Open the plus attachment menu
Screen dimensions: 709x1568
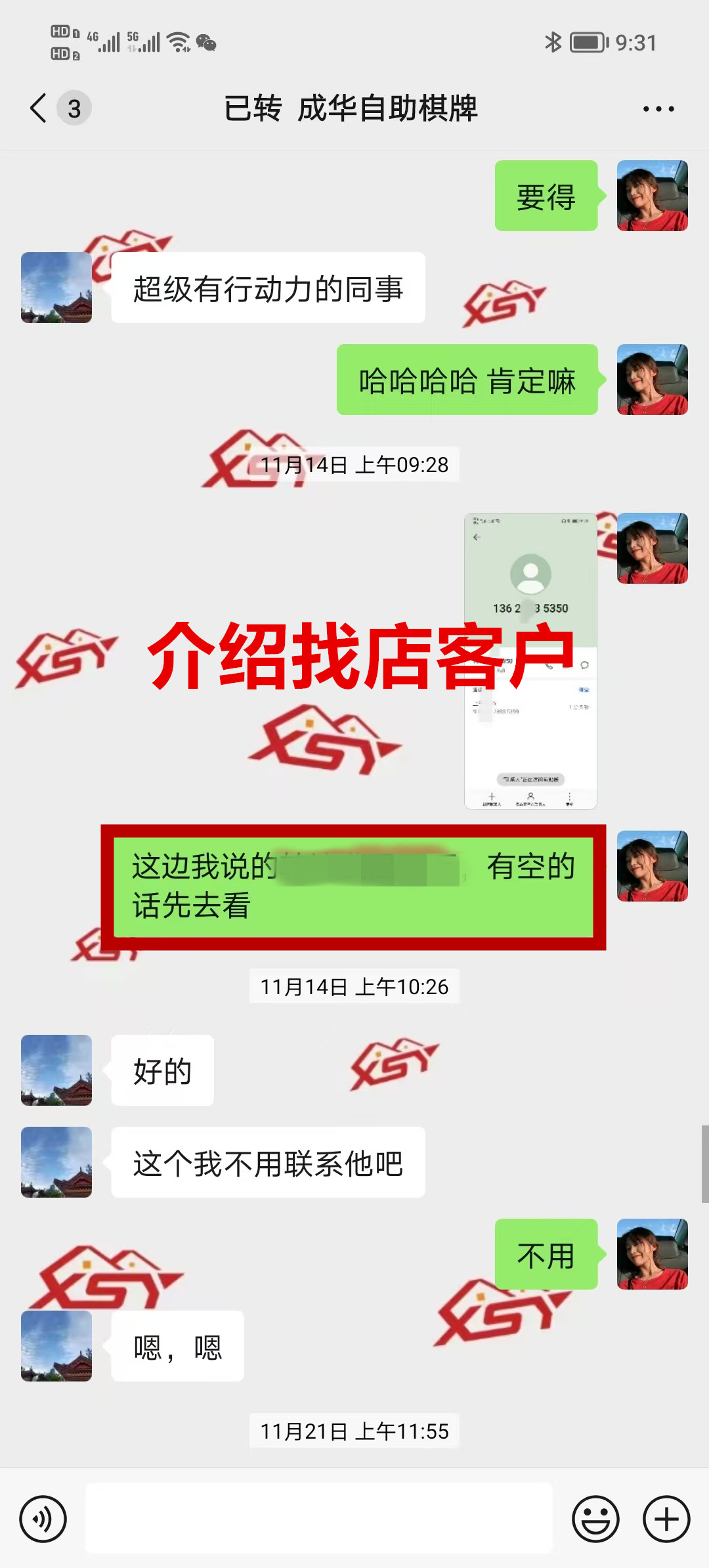coord(666,1519)
